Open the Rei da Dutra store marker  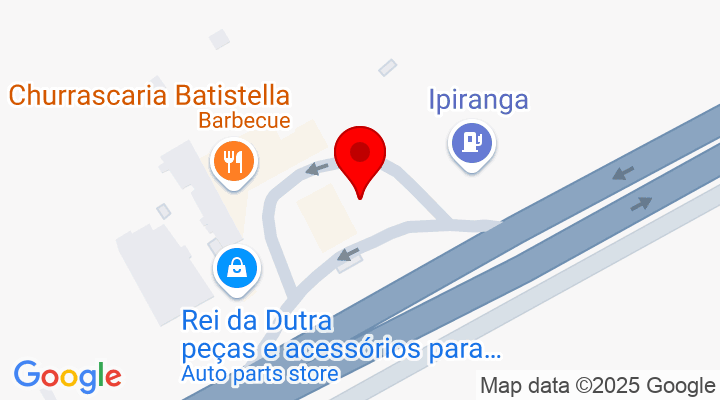[237, 268]
